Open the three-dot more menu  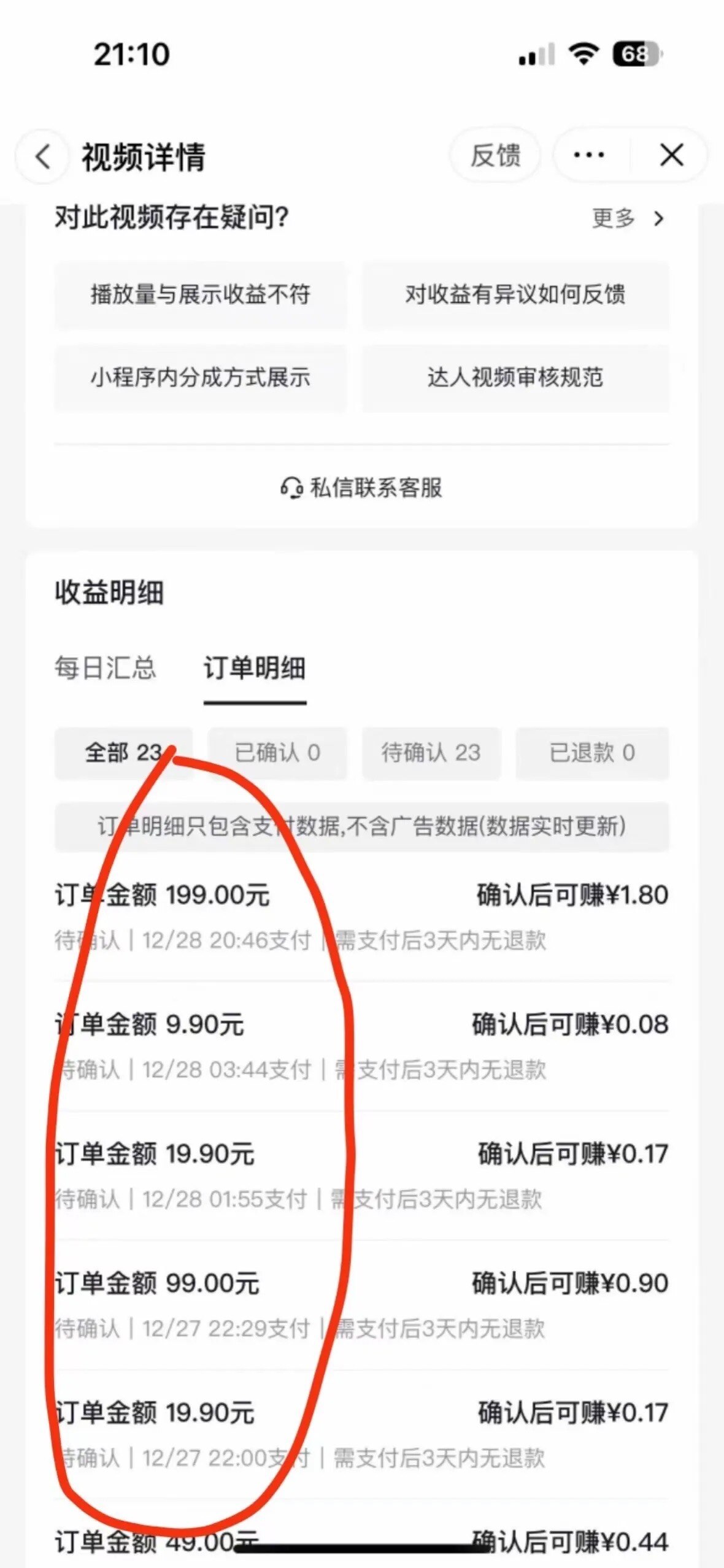(589, 155)
